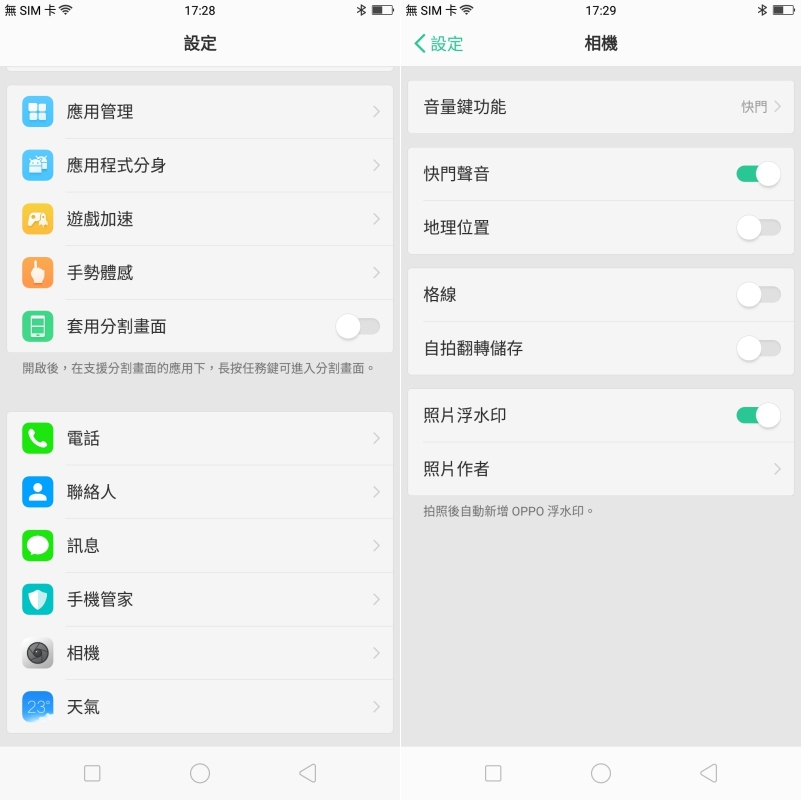Enable the 套用分割畫面 switch
This screenshot has height=800, width=801.
point(357,326)
